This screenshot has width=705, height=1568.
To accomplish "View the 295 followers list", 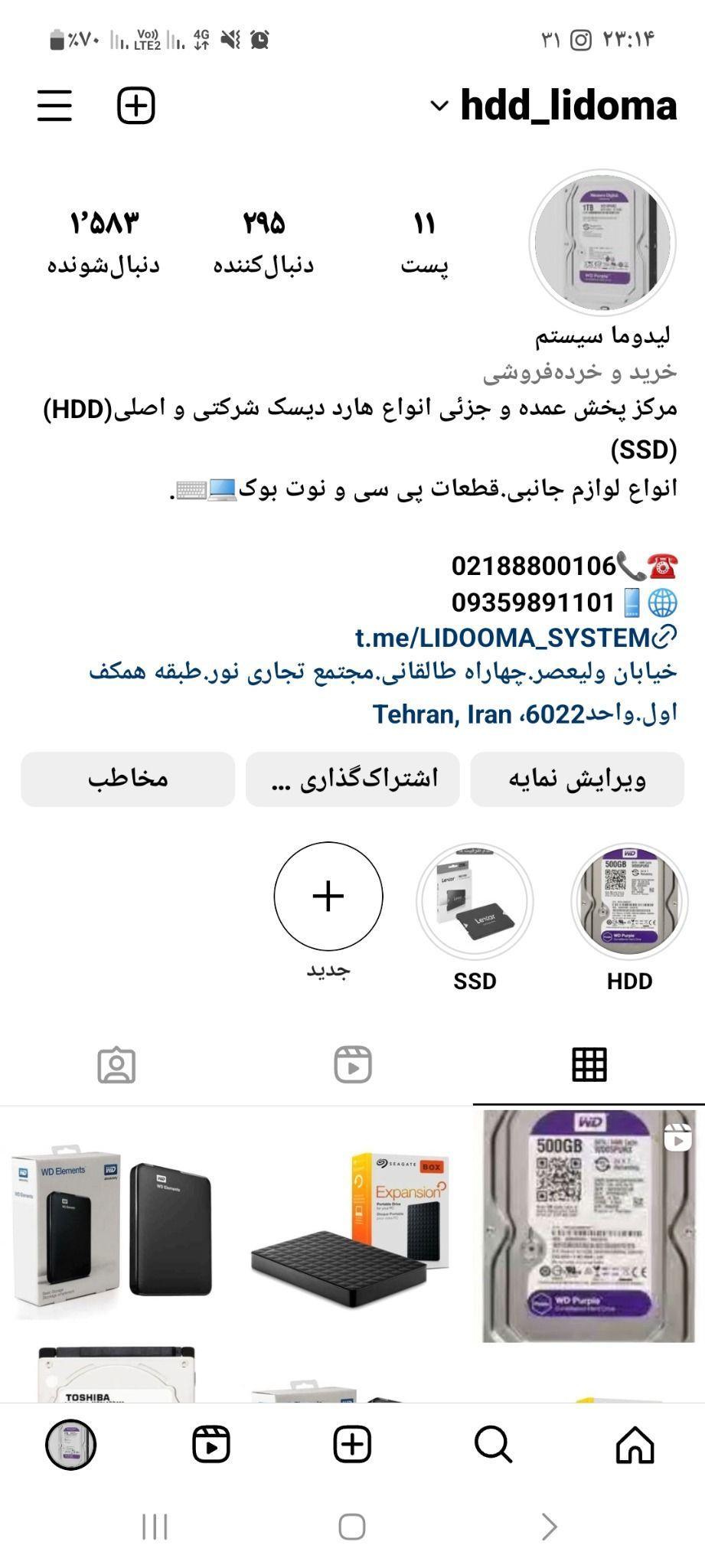I will point(263,242).
